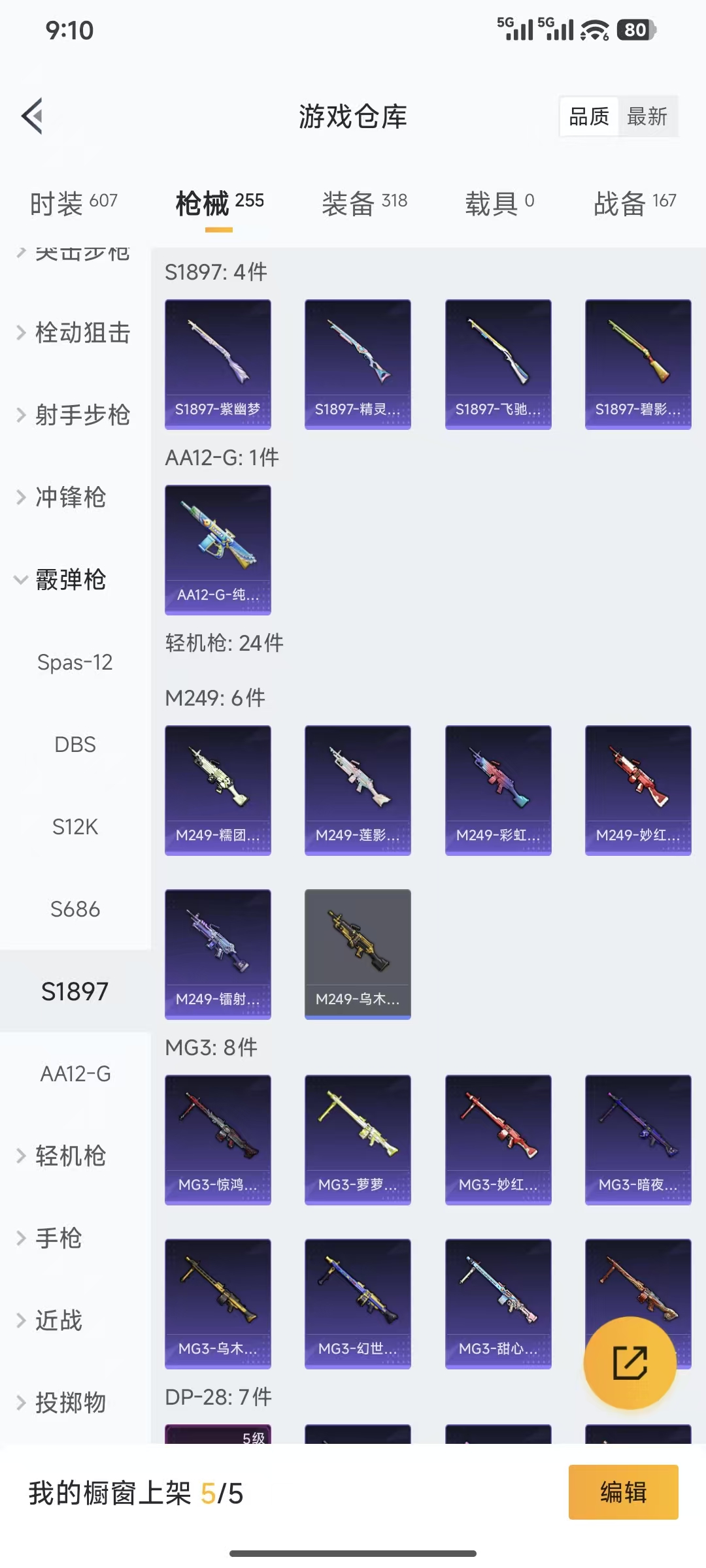Viewport: 706px width, 1568px height.
Task: Expand the 近战 category
Action: 60,1320
